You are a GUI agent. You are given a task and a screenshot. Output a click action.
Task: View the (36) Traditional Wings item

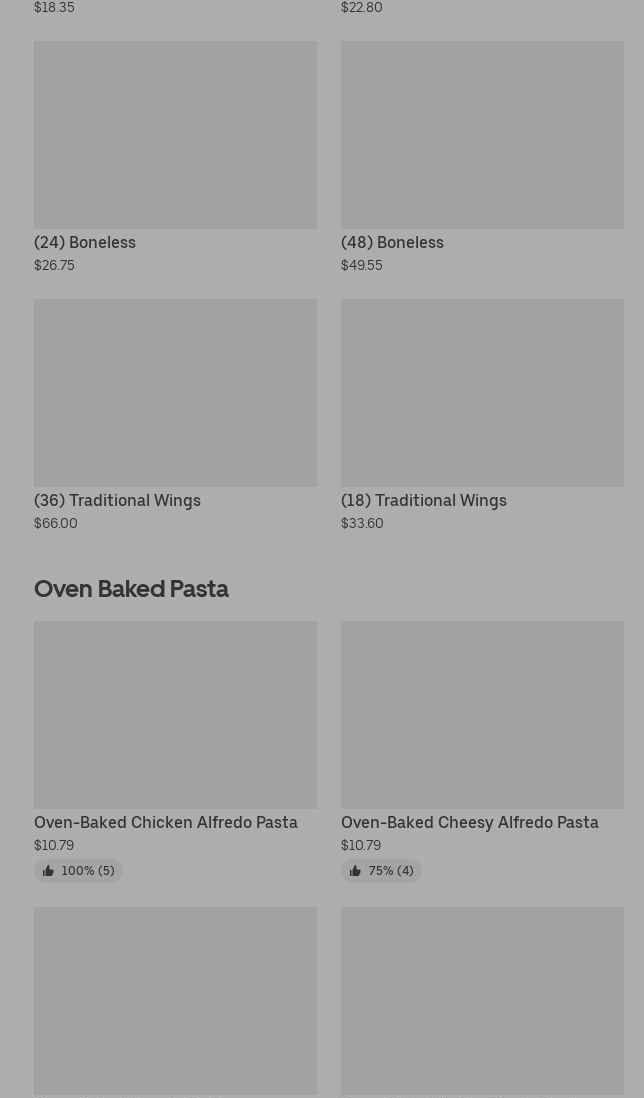[175, 415]
